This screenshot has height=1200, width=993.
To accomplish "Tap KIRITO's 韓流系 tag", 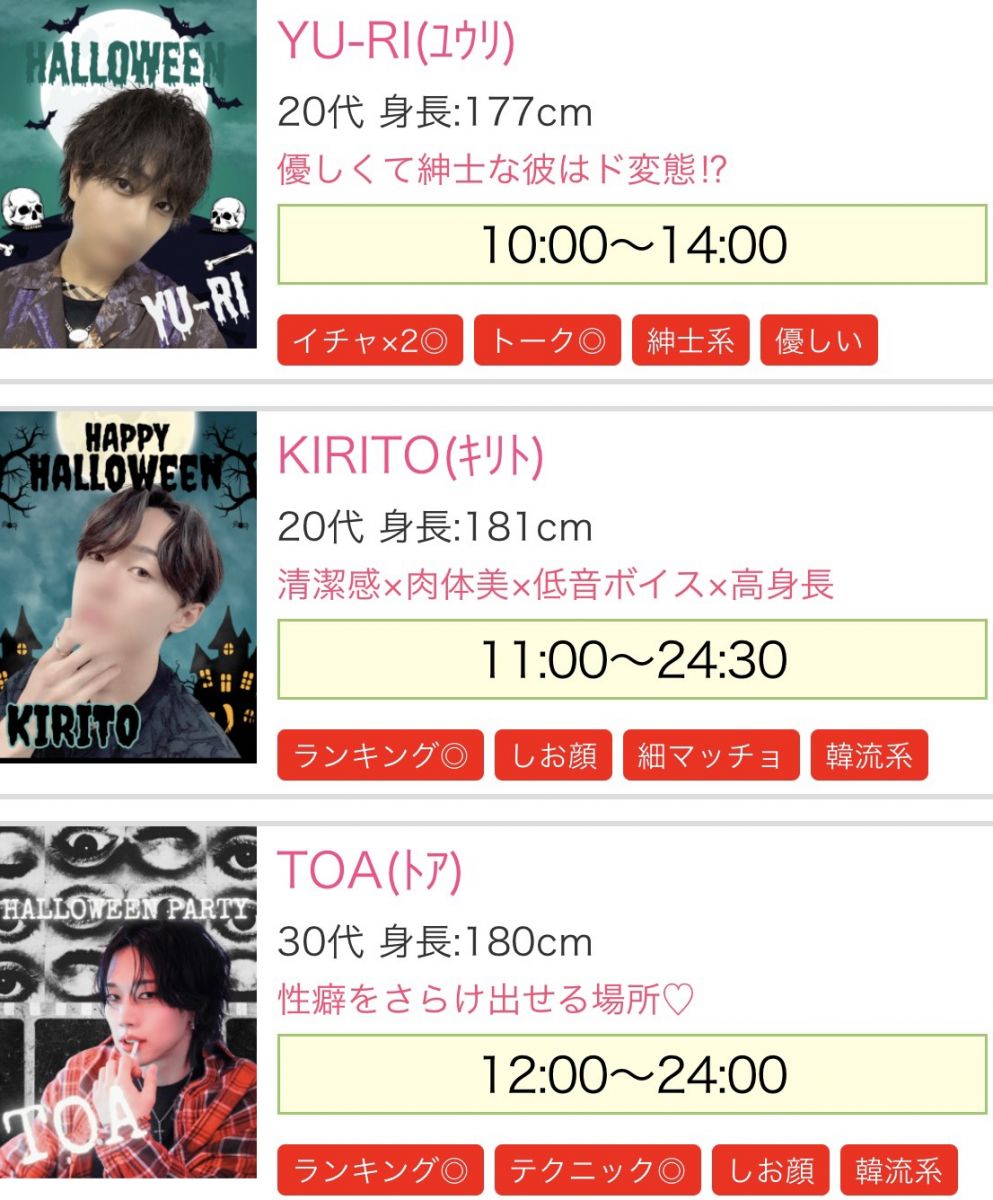I will [x=869, y=755].
